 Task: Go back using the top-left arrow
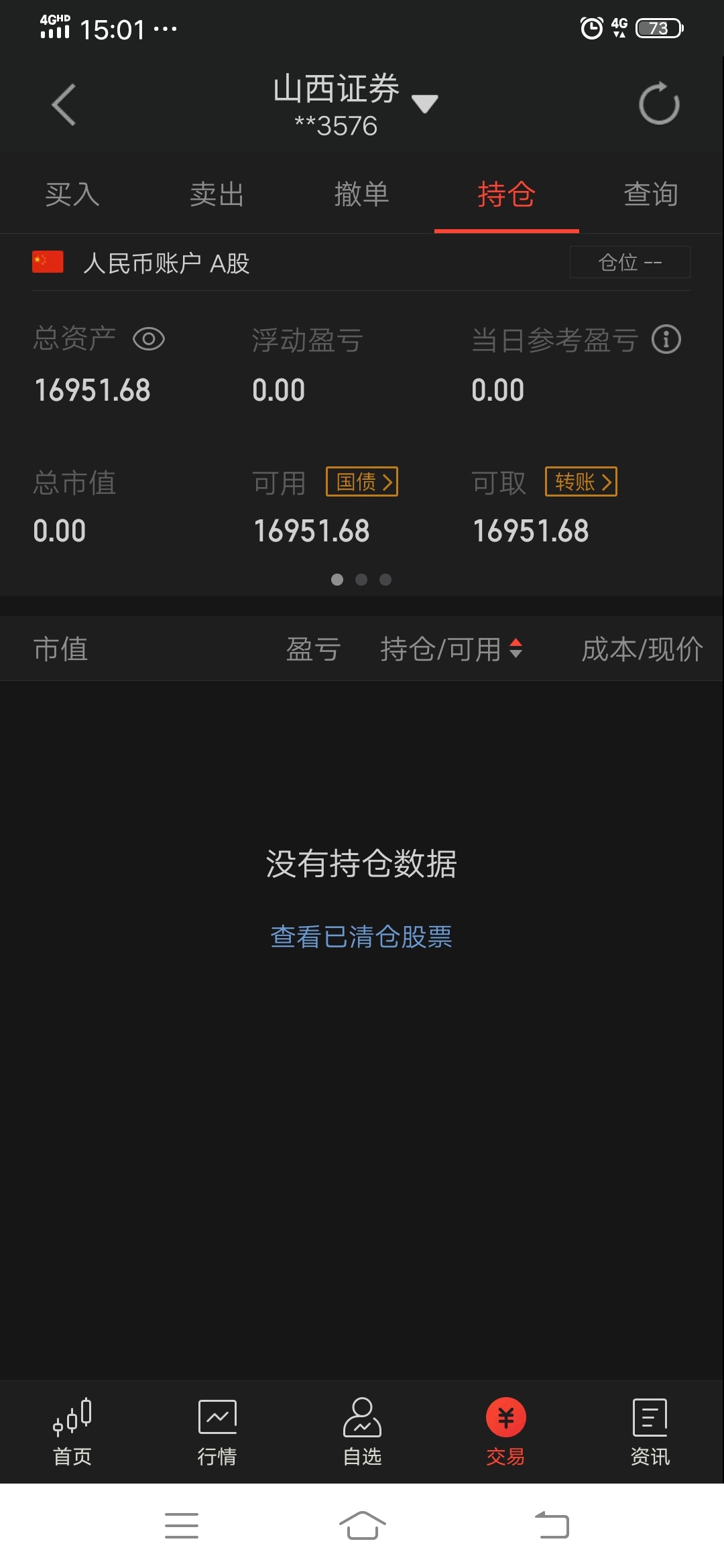64,105
